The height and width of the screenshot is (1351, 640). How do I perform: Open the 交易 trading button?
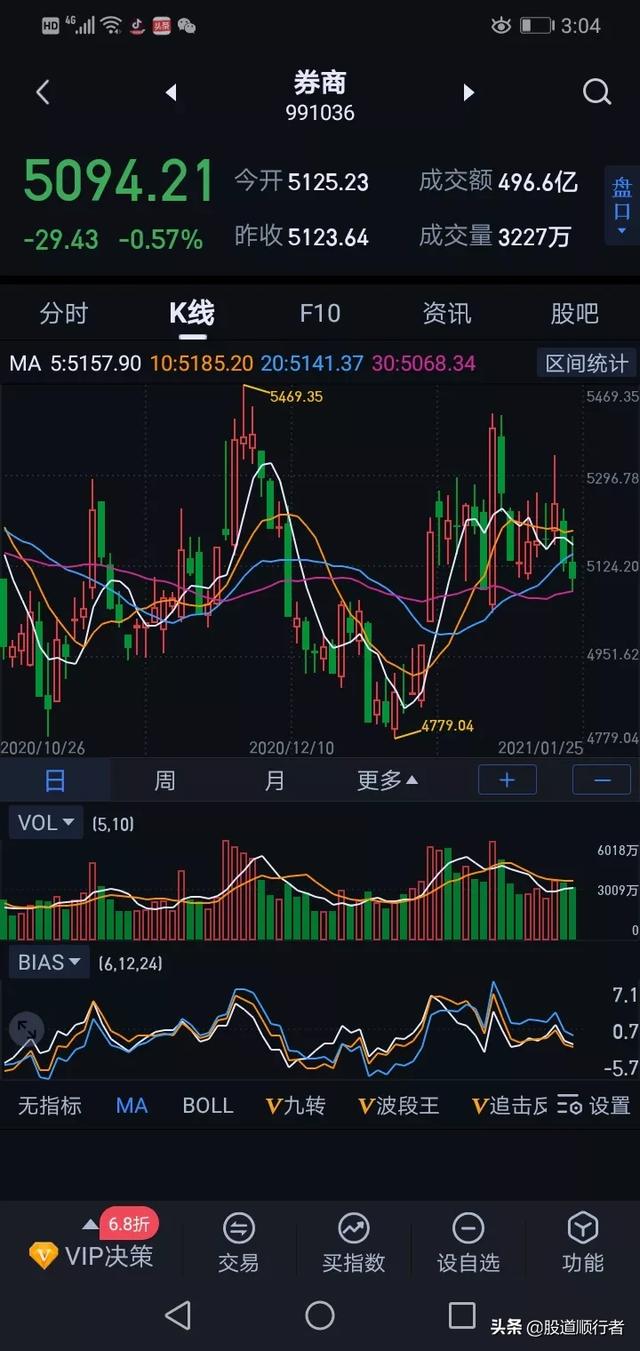(x=238, y=1243)
